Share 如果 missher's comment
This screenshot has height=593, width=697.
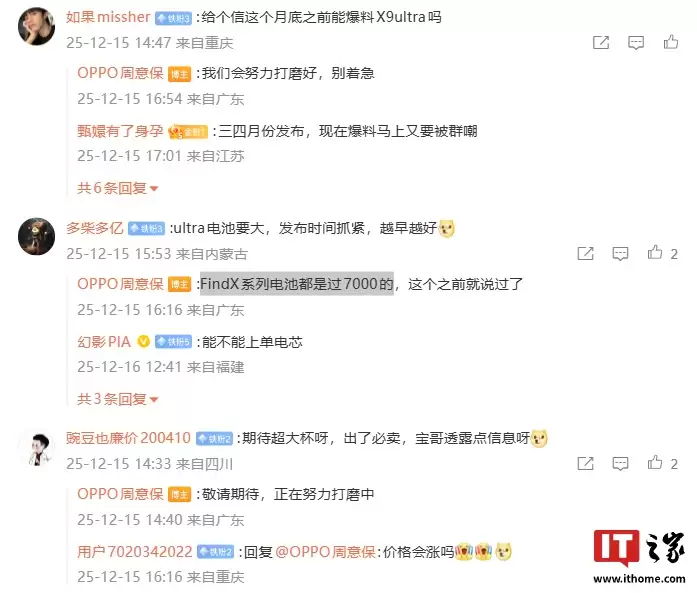point(601,43)
